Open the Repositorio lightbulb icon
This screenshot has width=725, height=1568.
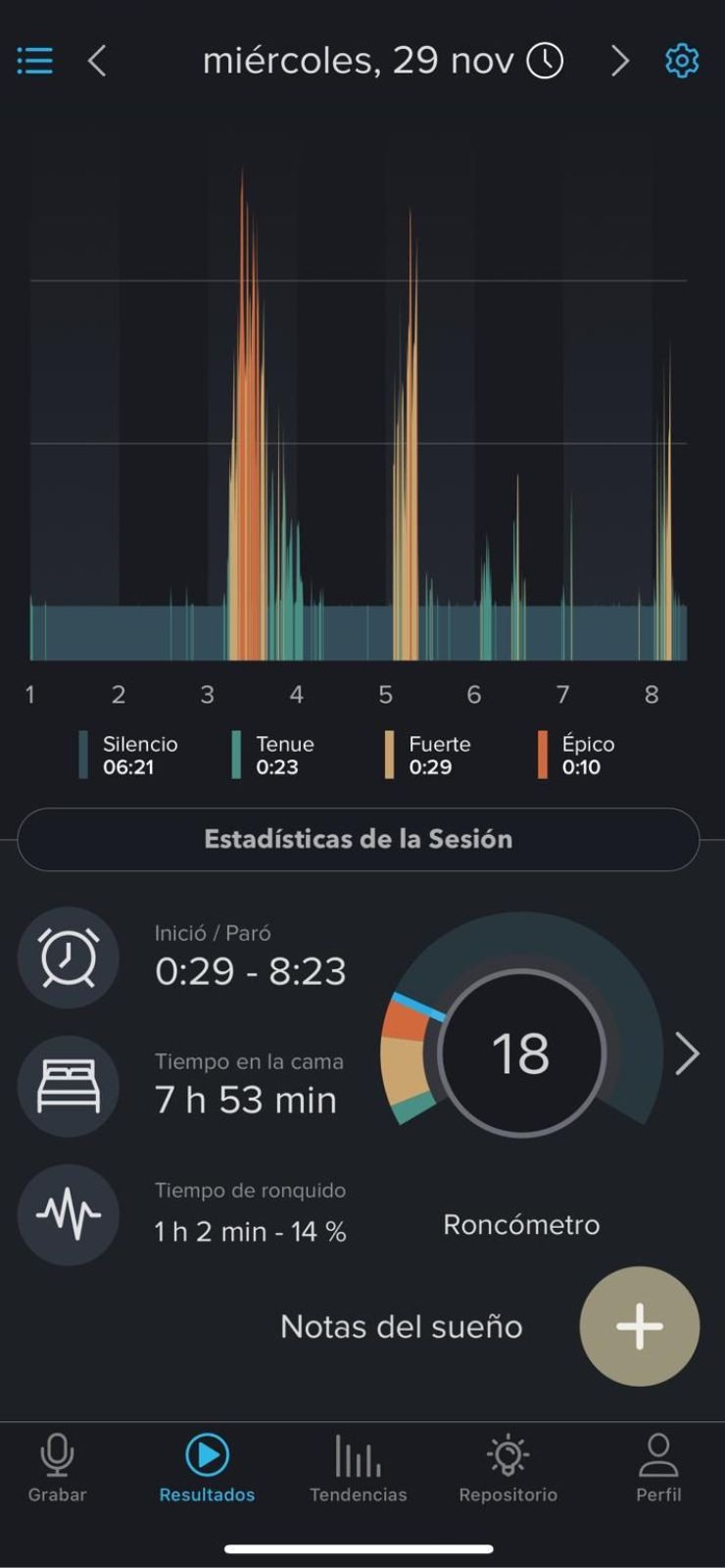point(507,1455)
